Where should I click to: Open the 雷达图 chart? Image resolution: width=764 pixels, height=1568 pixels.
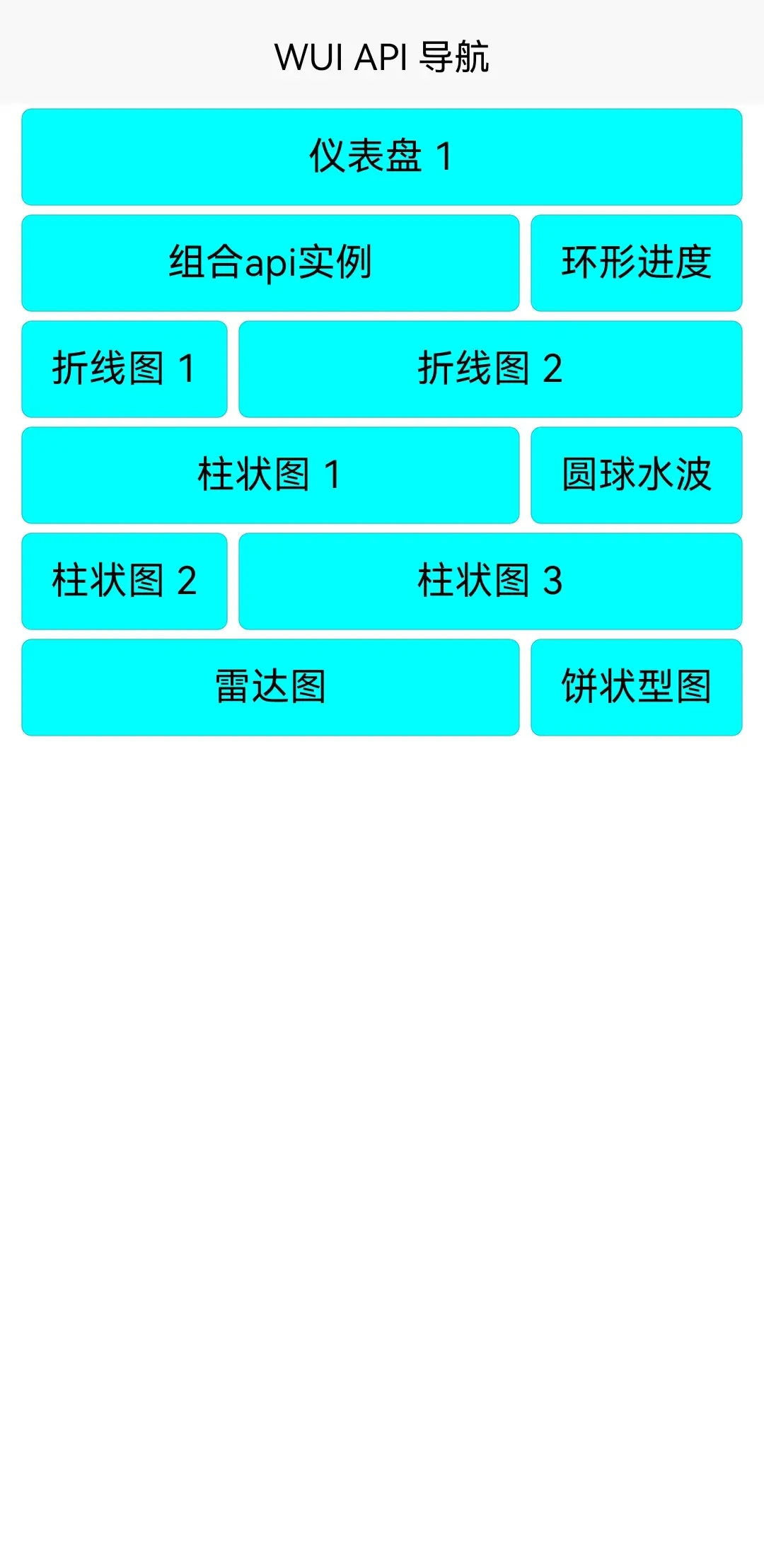[270, 687]
